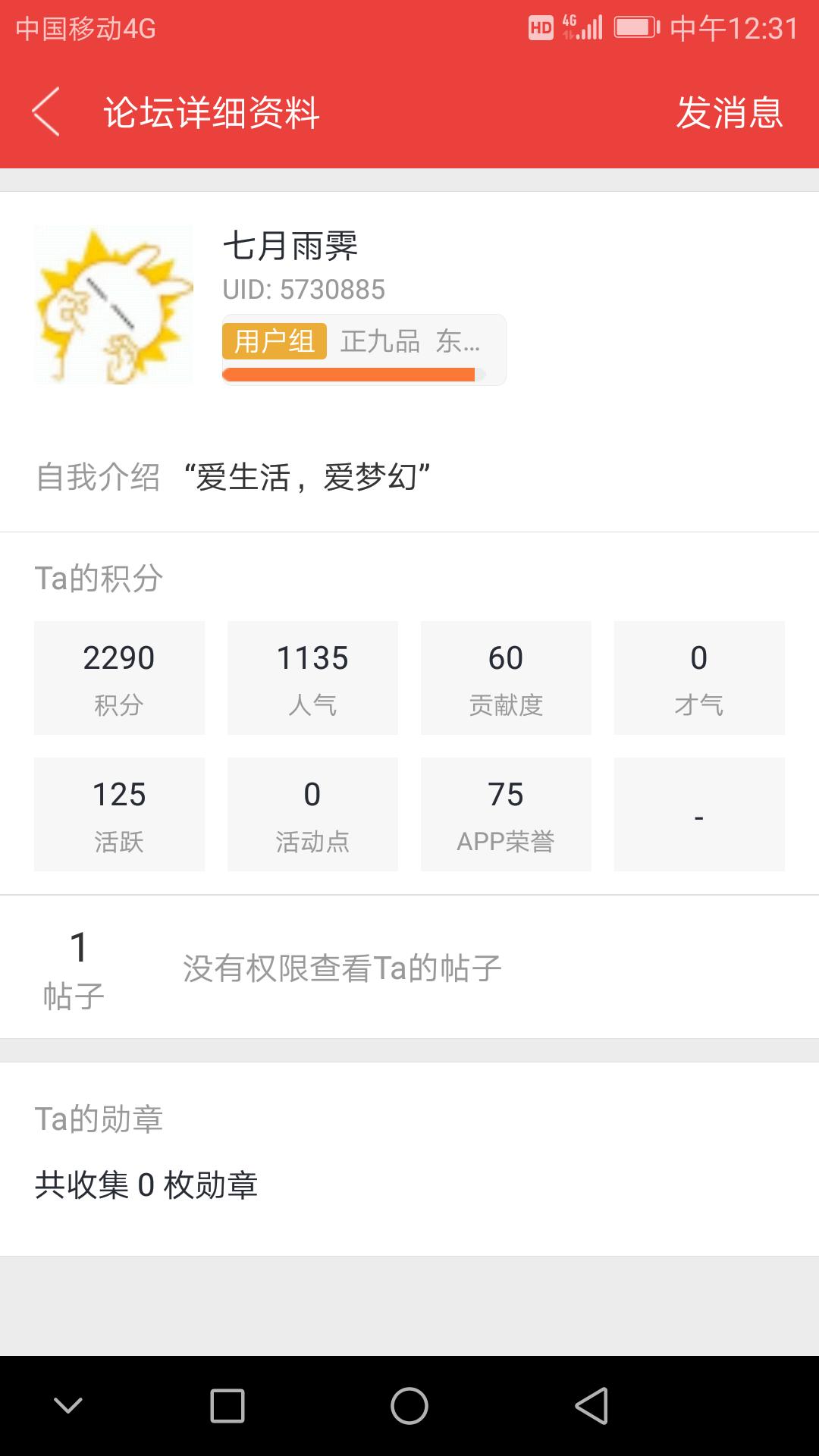Image resolution: width=819 pixels, height=1456 pixels.
Task: Go back from forum profile details
Action: (46, 112)
